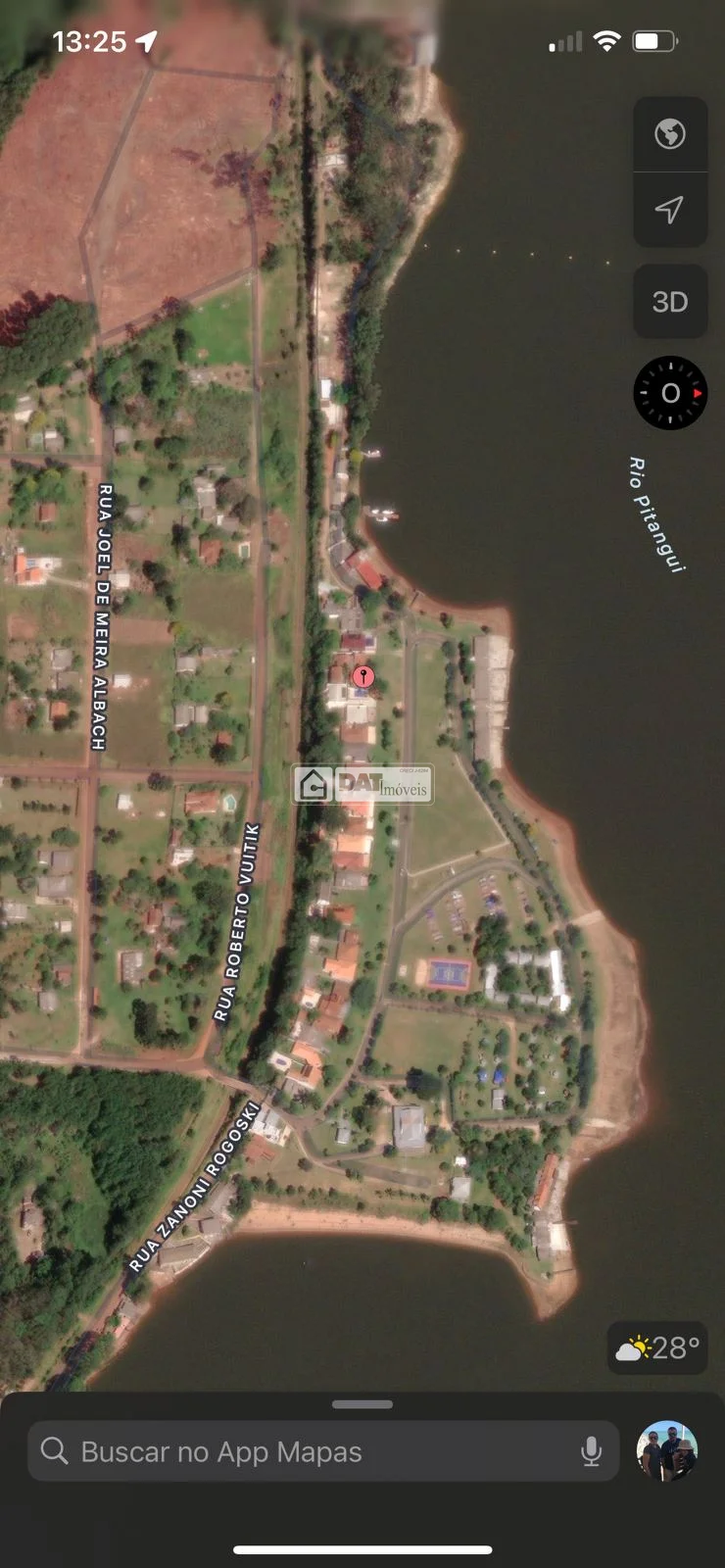This screenshot has width=725, height=1568.
Task: Start voice search with the microphone
Action: pyautogui.click(x=591, y=1451)
